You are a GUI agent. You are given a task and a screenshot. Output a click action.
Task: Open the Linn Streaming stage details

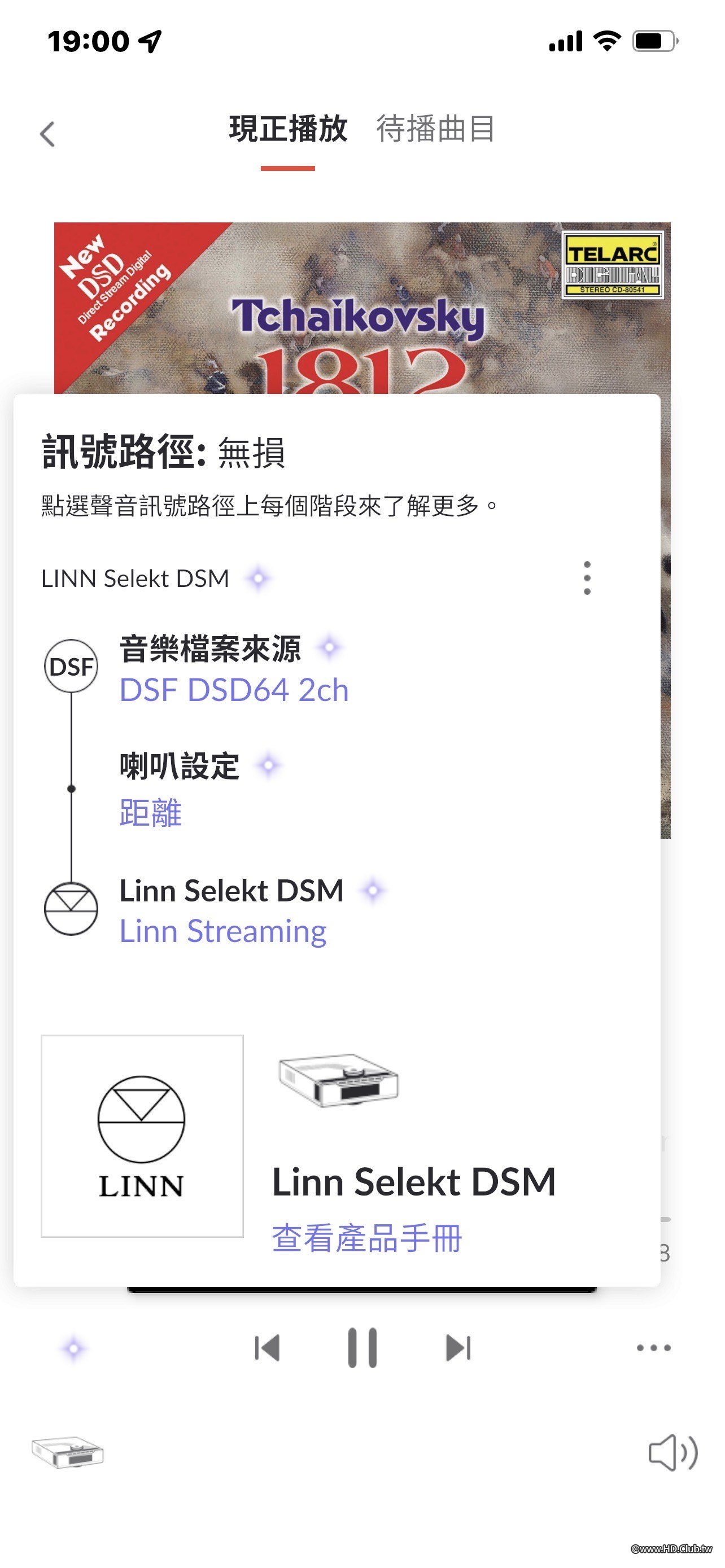tap(223, 931)
